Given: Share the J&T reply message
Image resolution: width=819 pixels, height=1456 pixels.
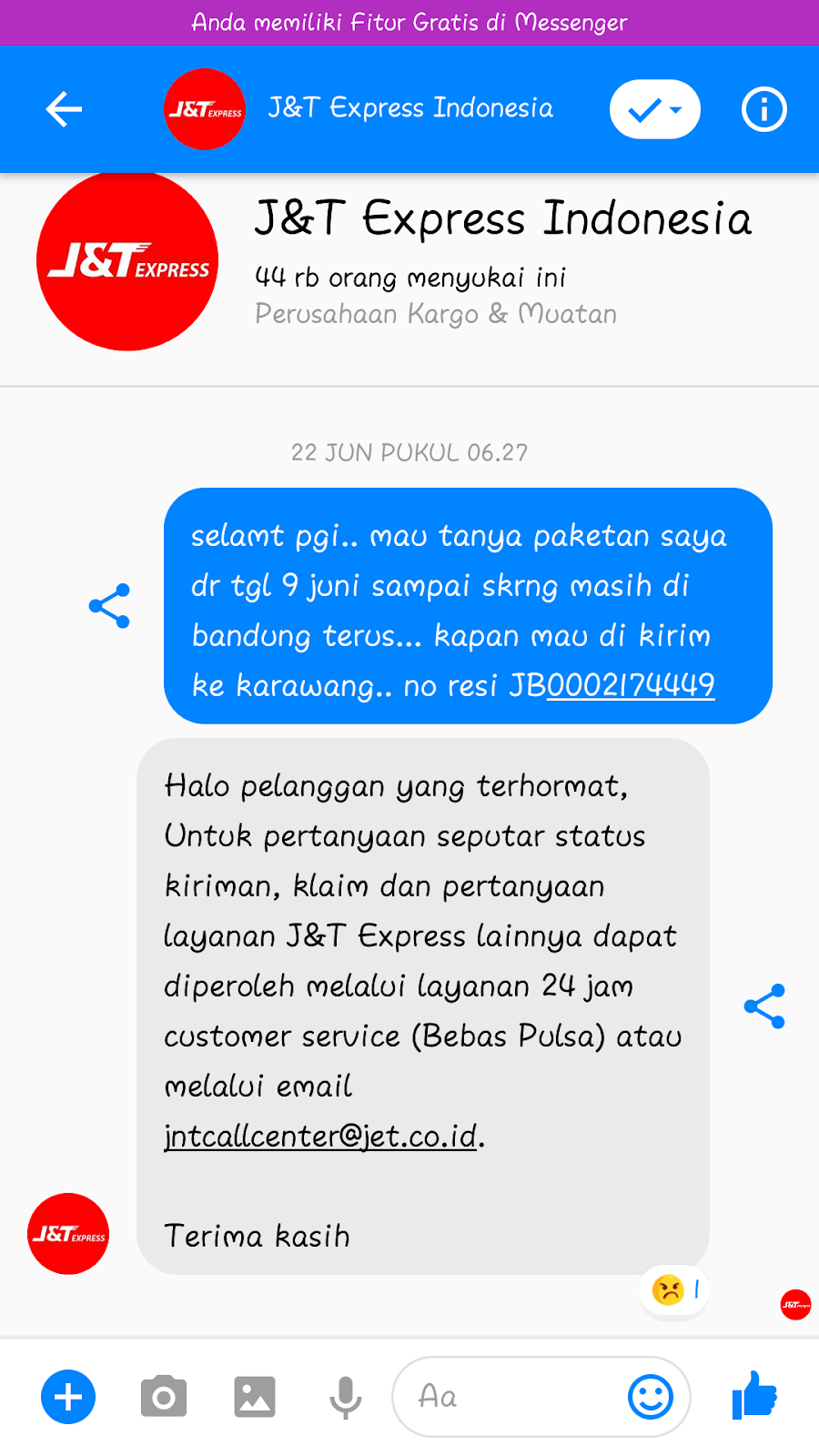Looking at the screenshot, I should pyautogui.click(x=764, y=1006).
